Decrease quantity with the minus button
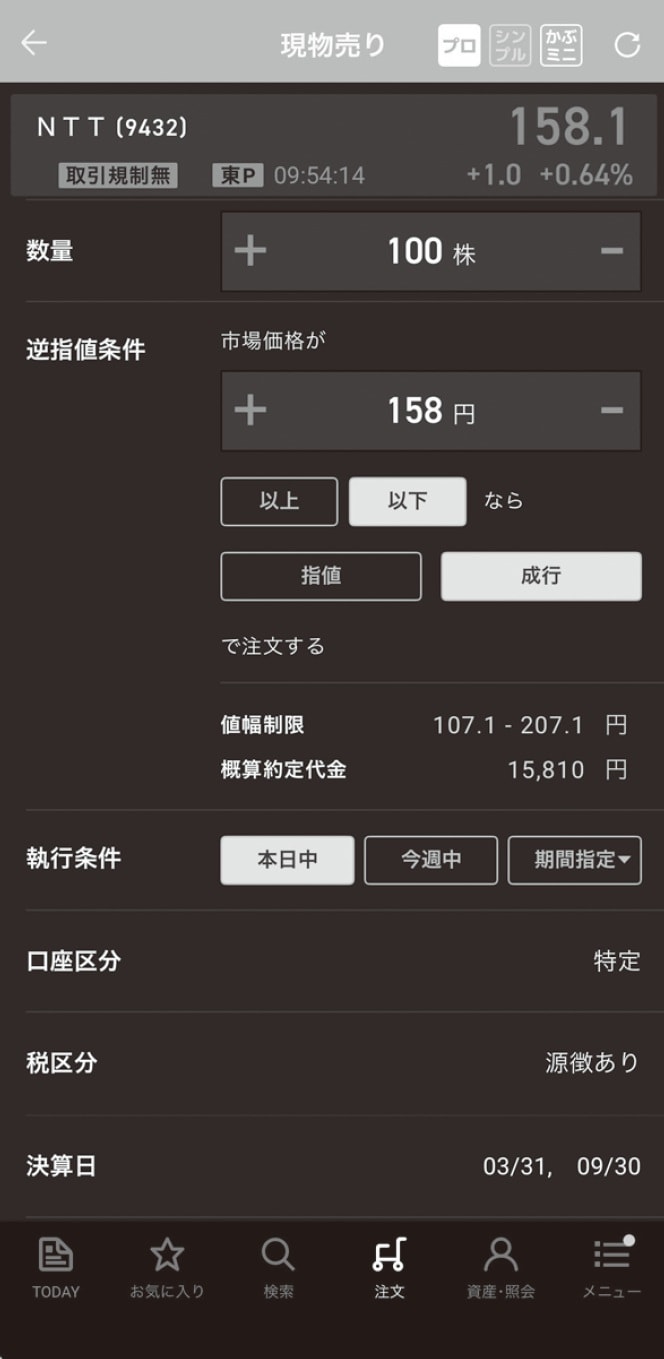 pyautogui.click(x=611, y=251)
